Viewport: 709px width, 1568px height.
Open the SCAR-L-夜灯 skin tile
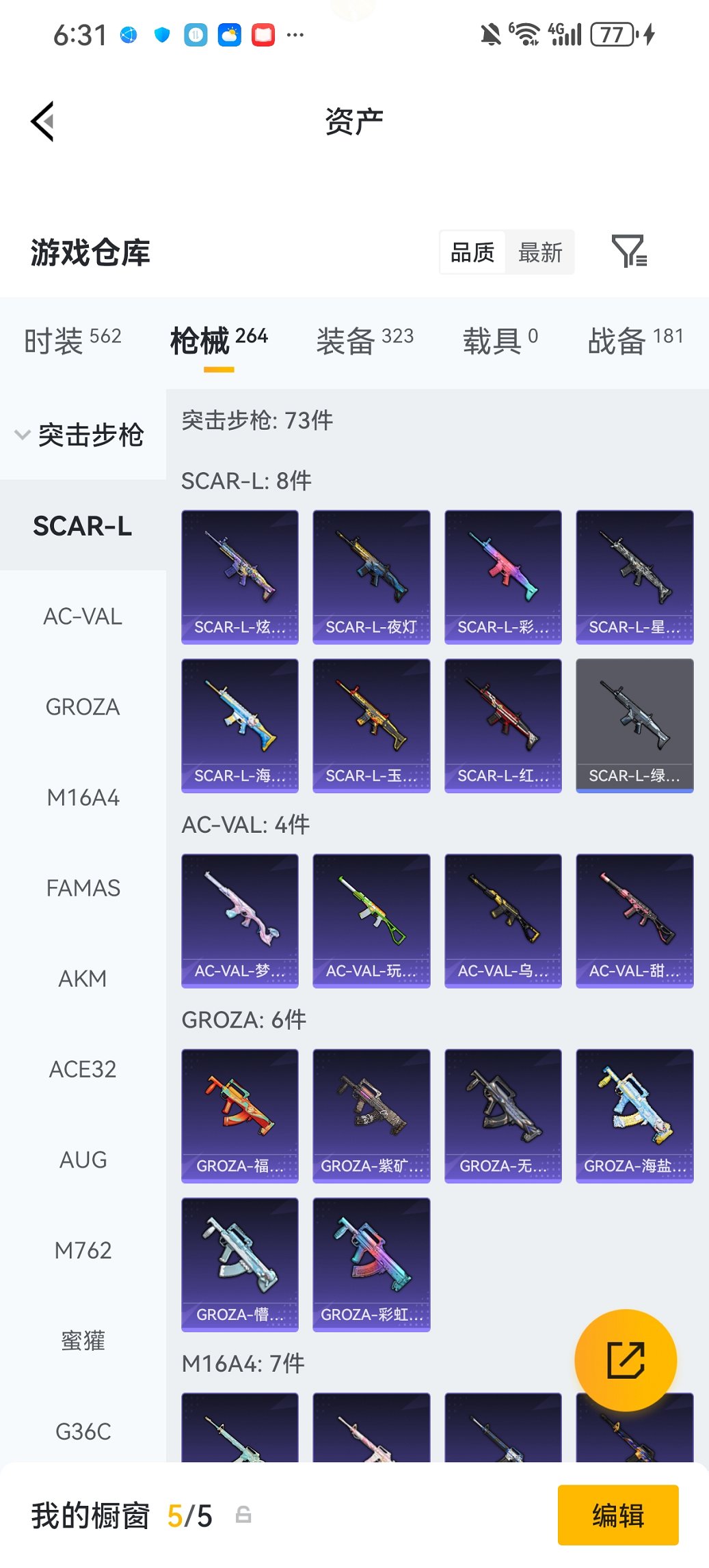pos(371,576)
